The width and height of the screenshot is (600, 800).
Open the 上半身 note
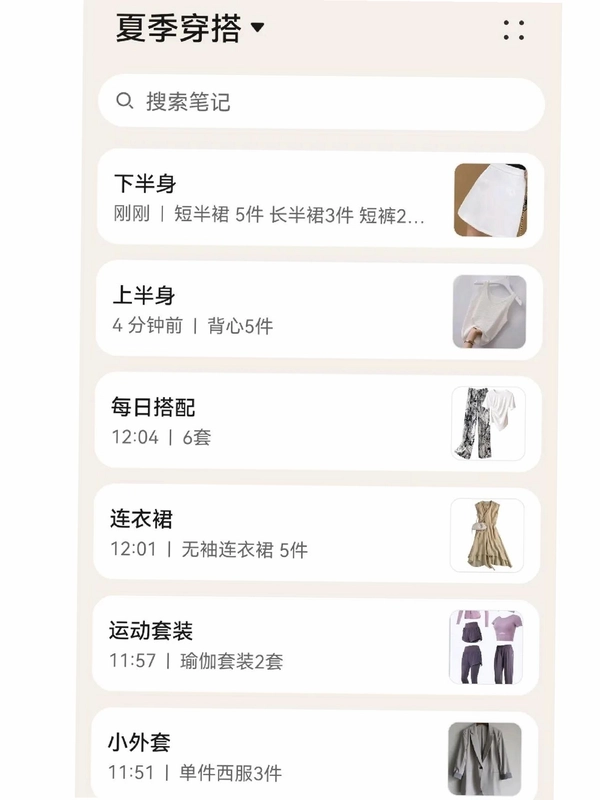pyautogui.click(x=319, y=312)
